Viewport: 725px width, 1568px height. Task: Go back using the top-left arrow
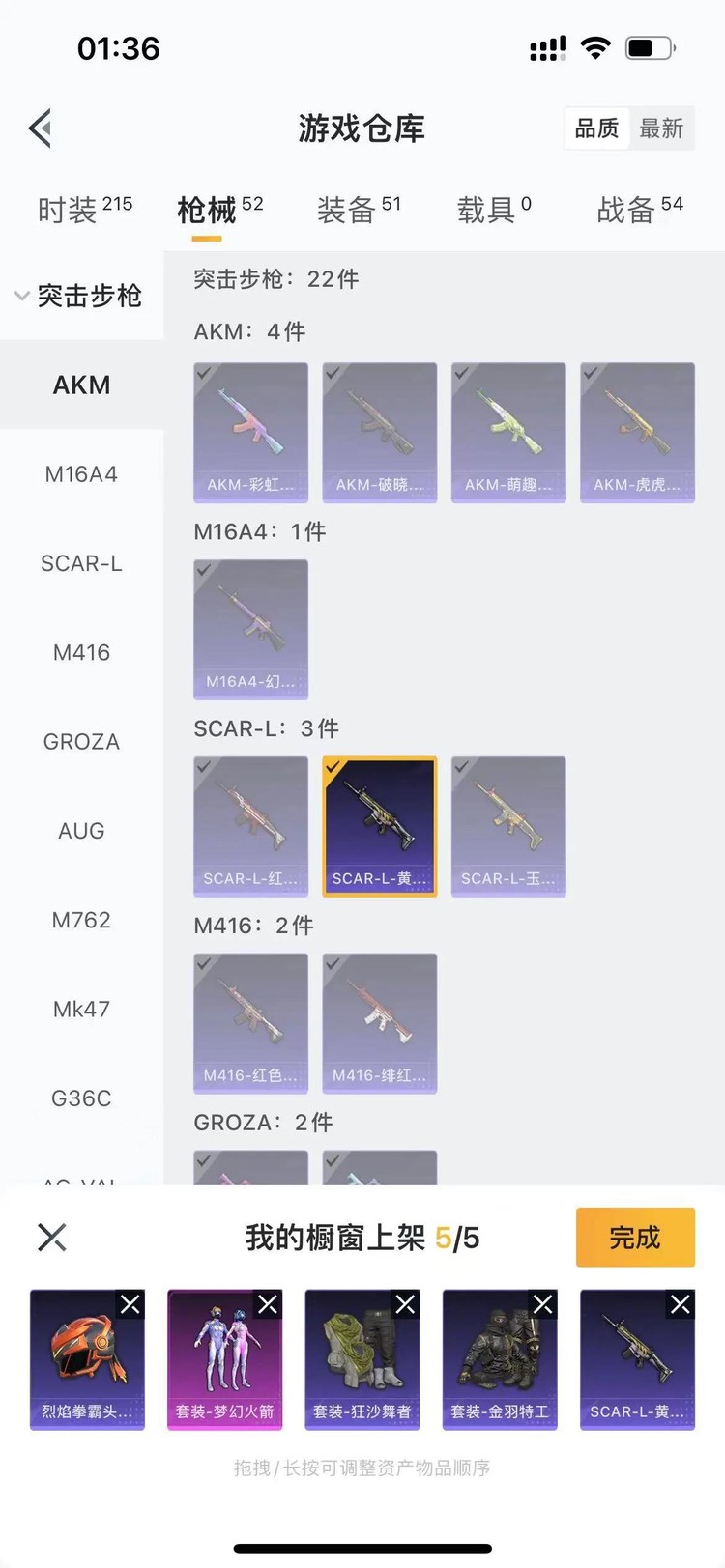pos(41,128)
